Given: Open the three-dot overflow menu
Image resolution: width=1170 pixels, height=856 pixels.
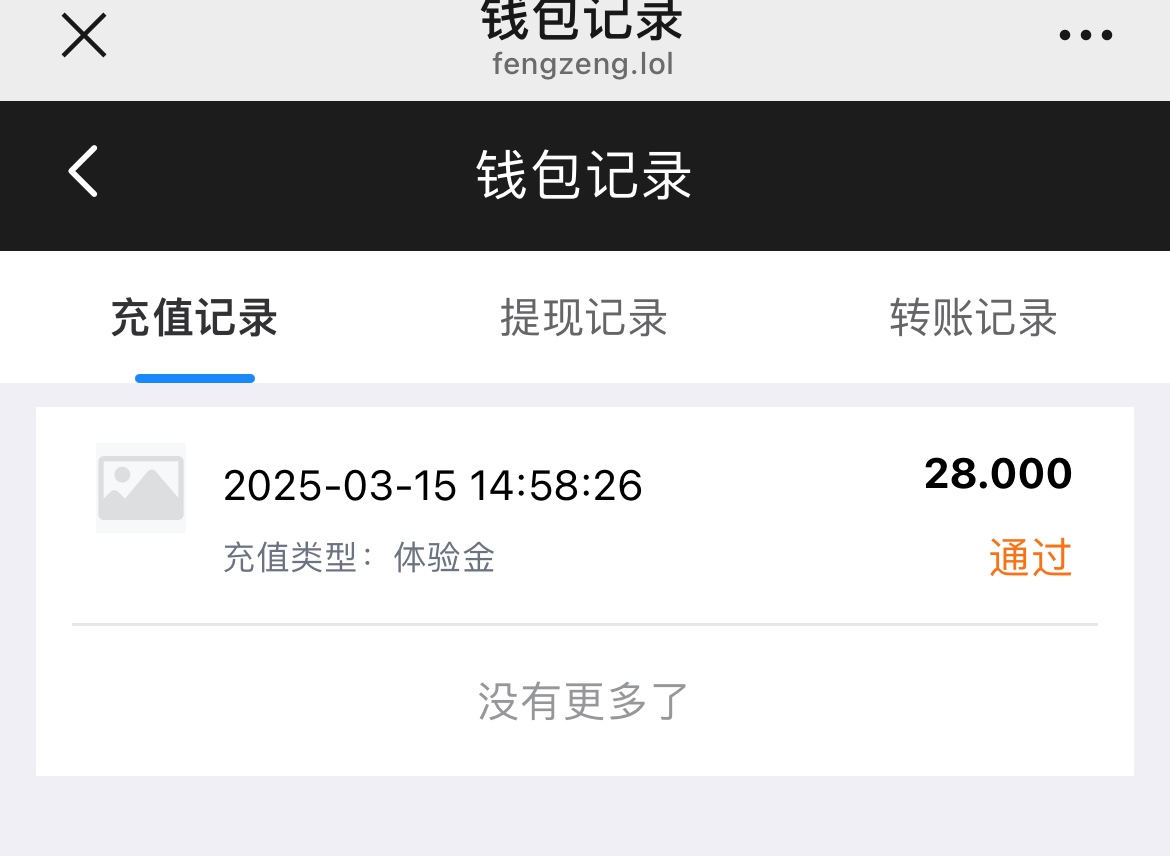Looking at the screenshot, I should [x=1085, y=36].
